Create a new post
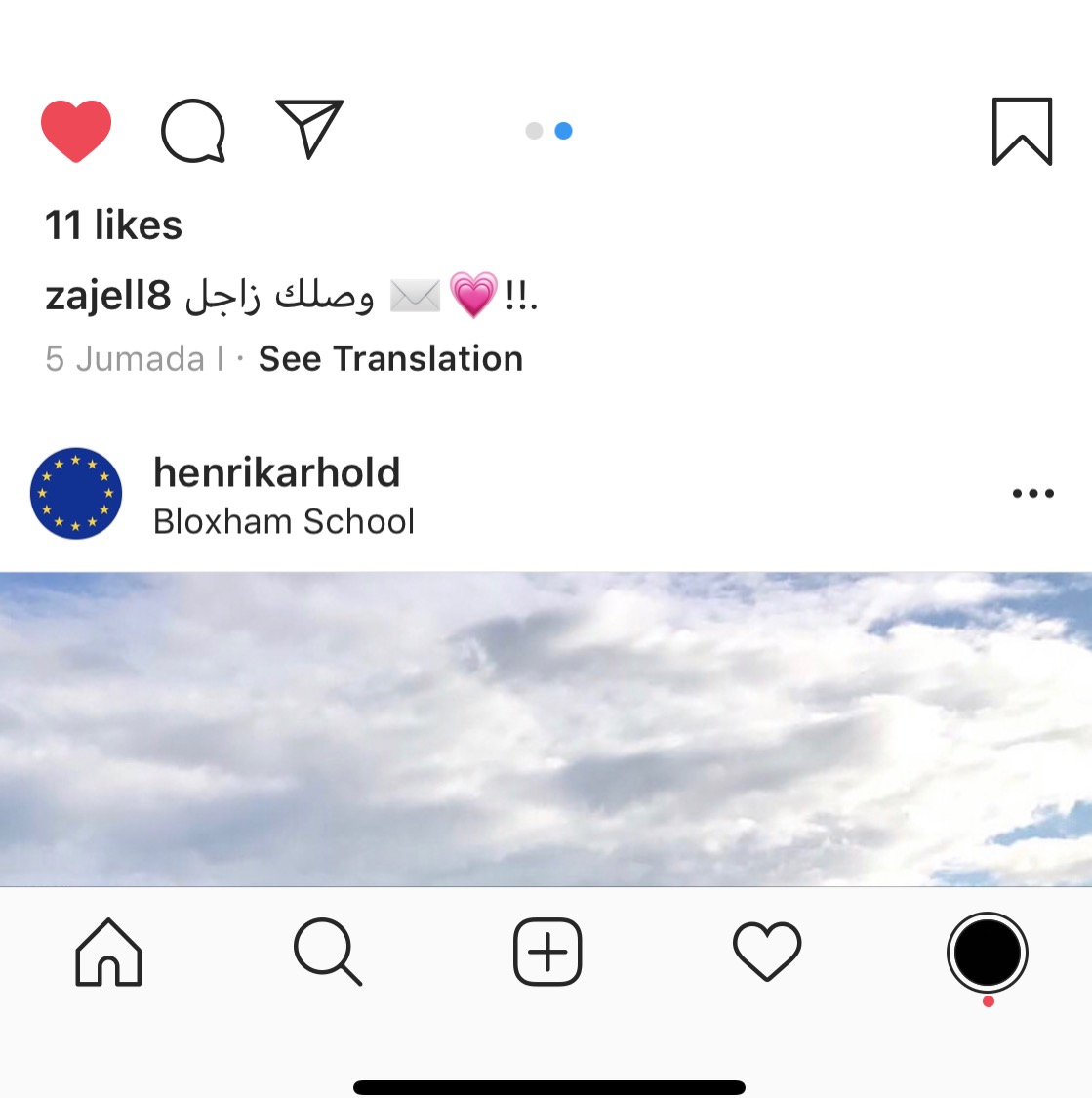 coord(547,952)
